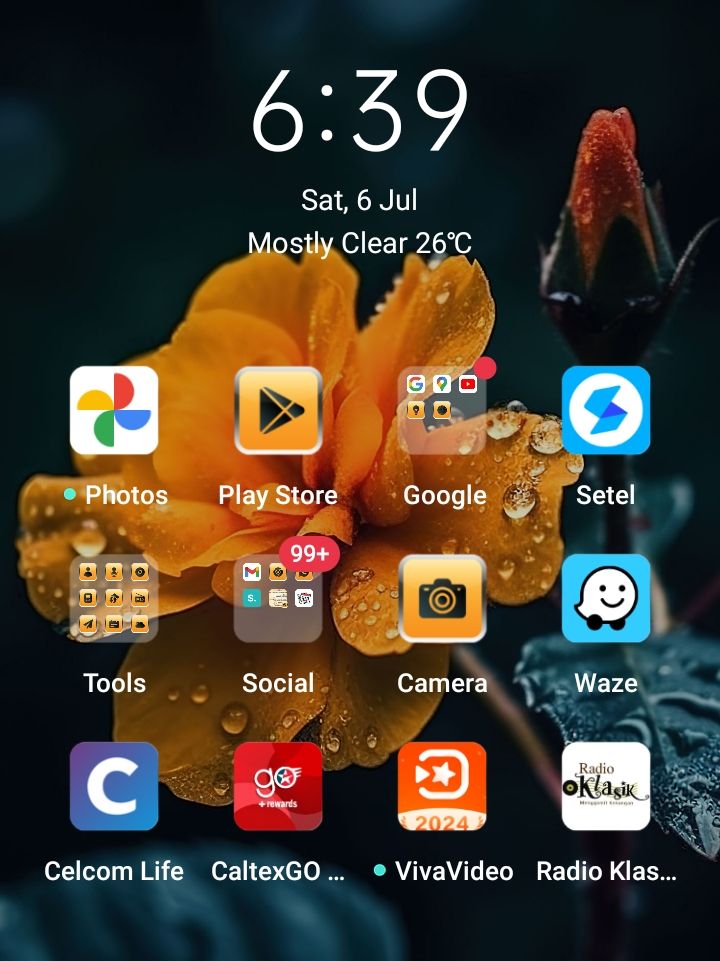Open weather details for Mostly Clear 26°C
Viewport: 720px width, 961px height.
[360, 243]
